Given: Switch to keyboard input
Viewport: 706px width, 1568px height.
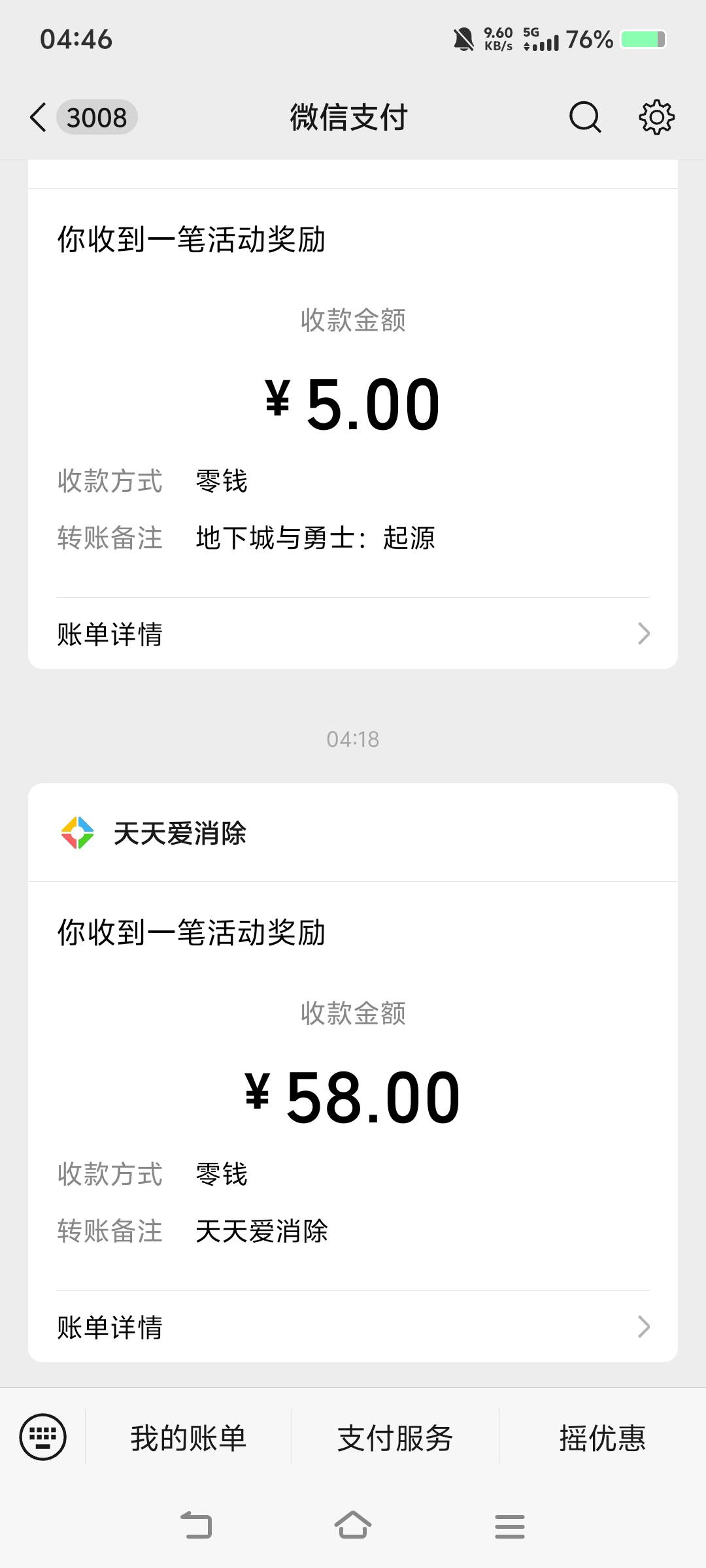Looking at the screenshot, I should (x=43, y=1437).
